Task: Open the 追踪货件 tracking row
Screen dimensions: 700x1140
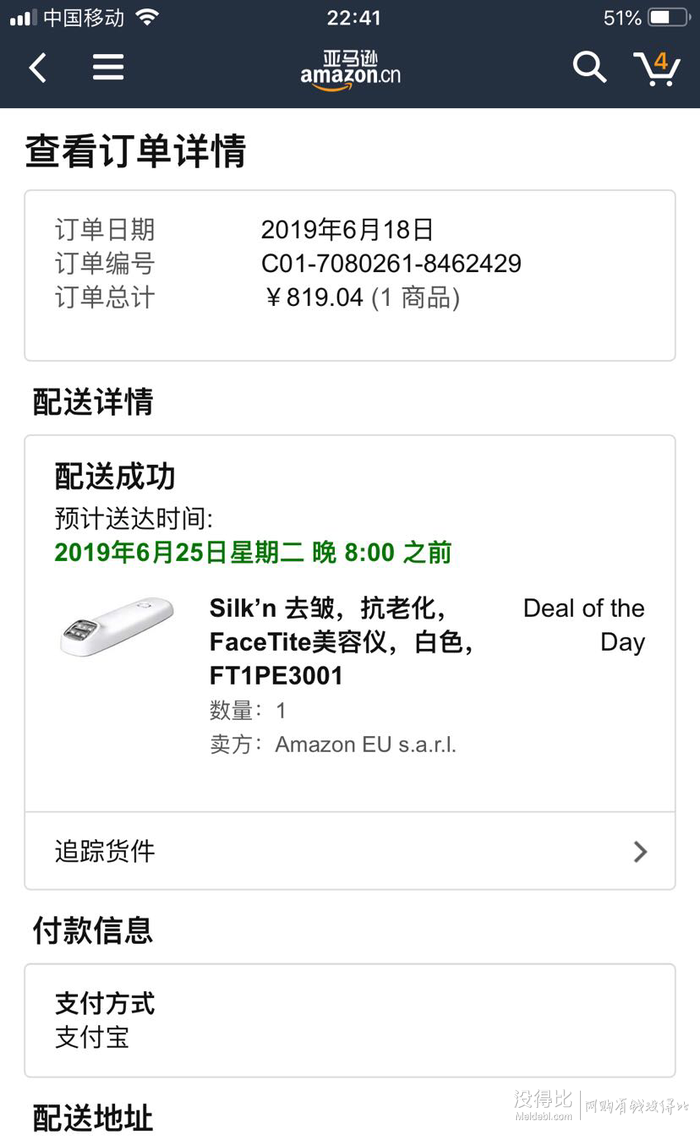Action: [350, 851]
